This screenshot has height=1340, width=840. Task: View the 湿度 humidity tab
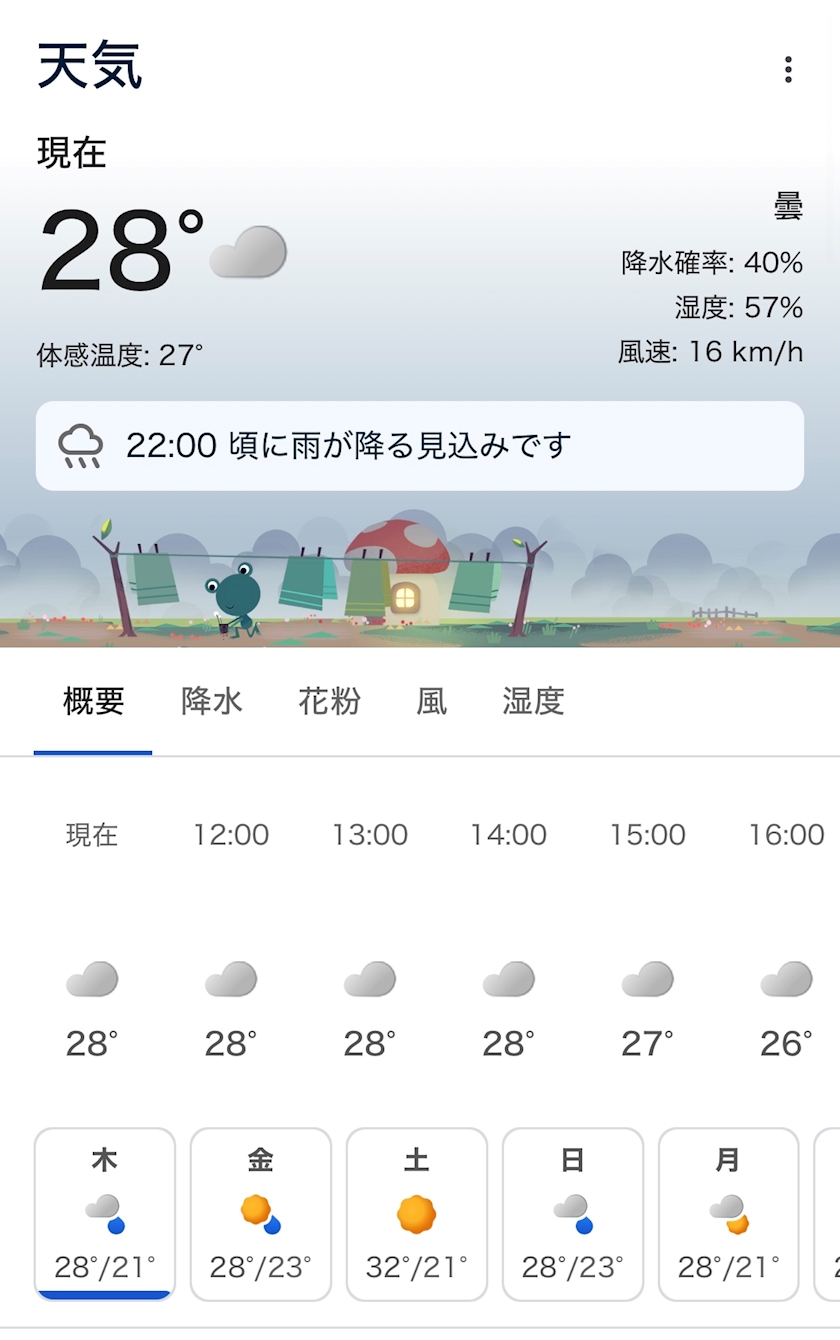533,702
